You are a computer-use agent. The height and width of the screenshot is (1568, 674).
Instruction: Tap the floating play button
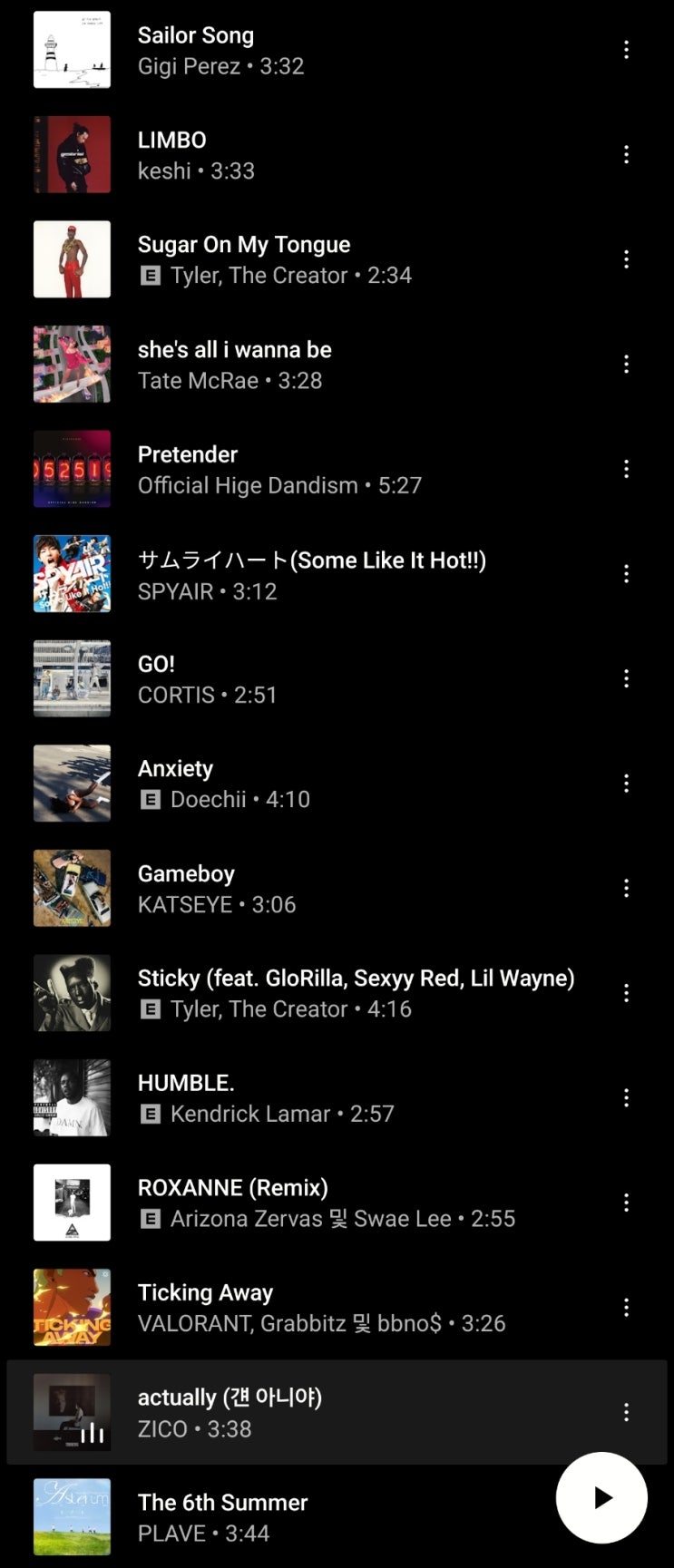tap(601, 1497)
